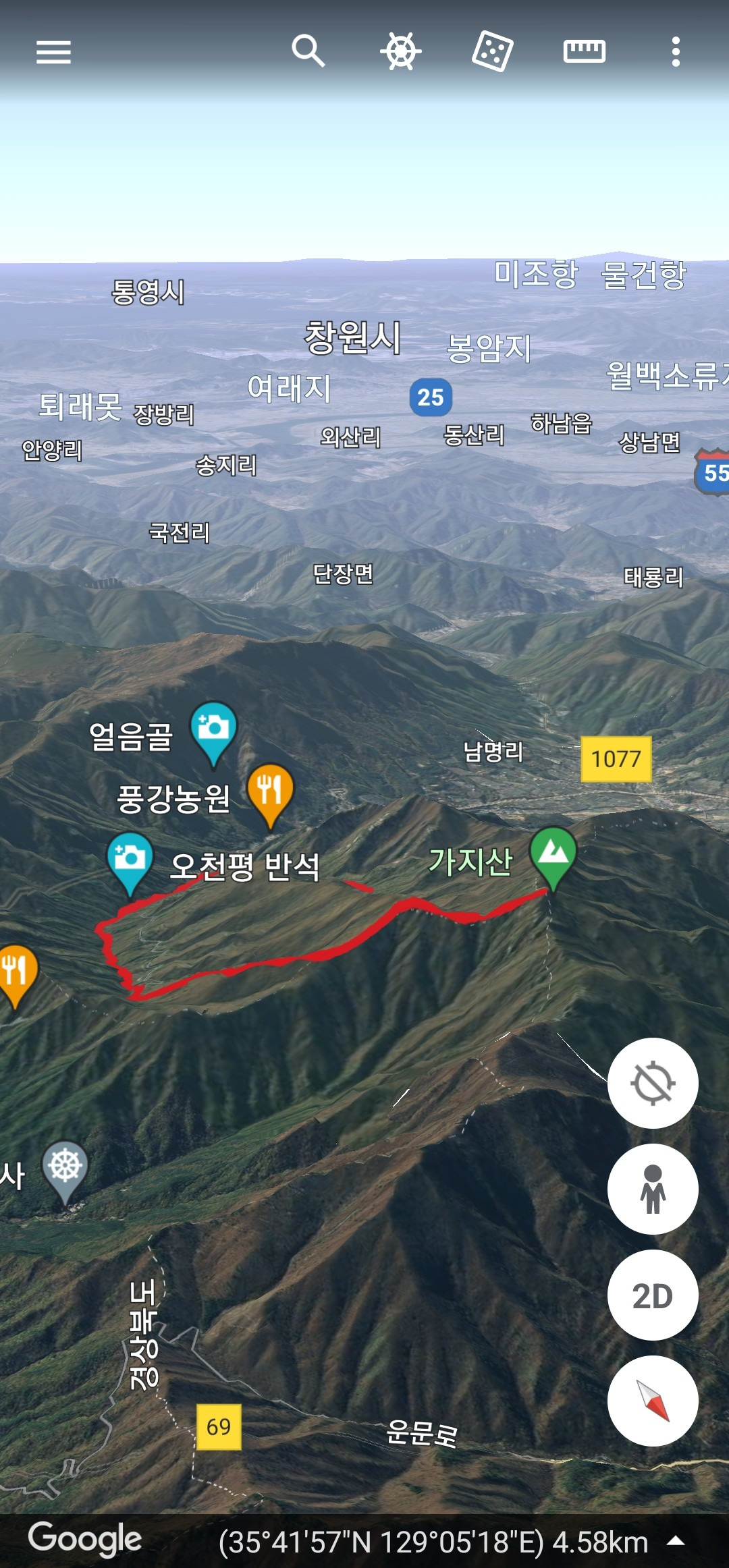Switch the view to 2D
The width and height of the screenshot is (729, 1568).
coord(652,1295)
